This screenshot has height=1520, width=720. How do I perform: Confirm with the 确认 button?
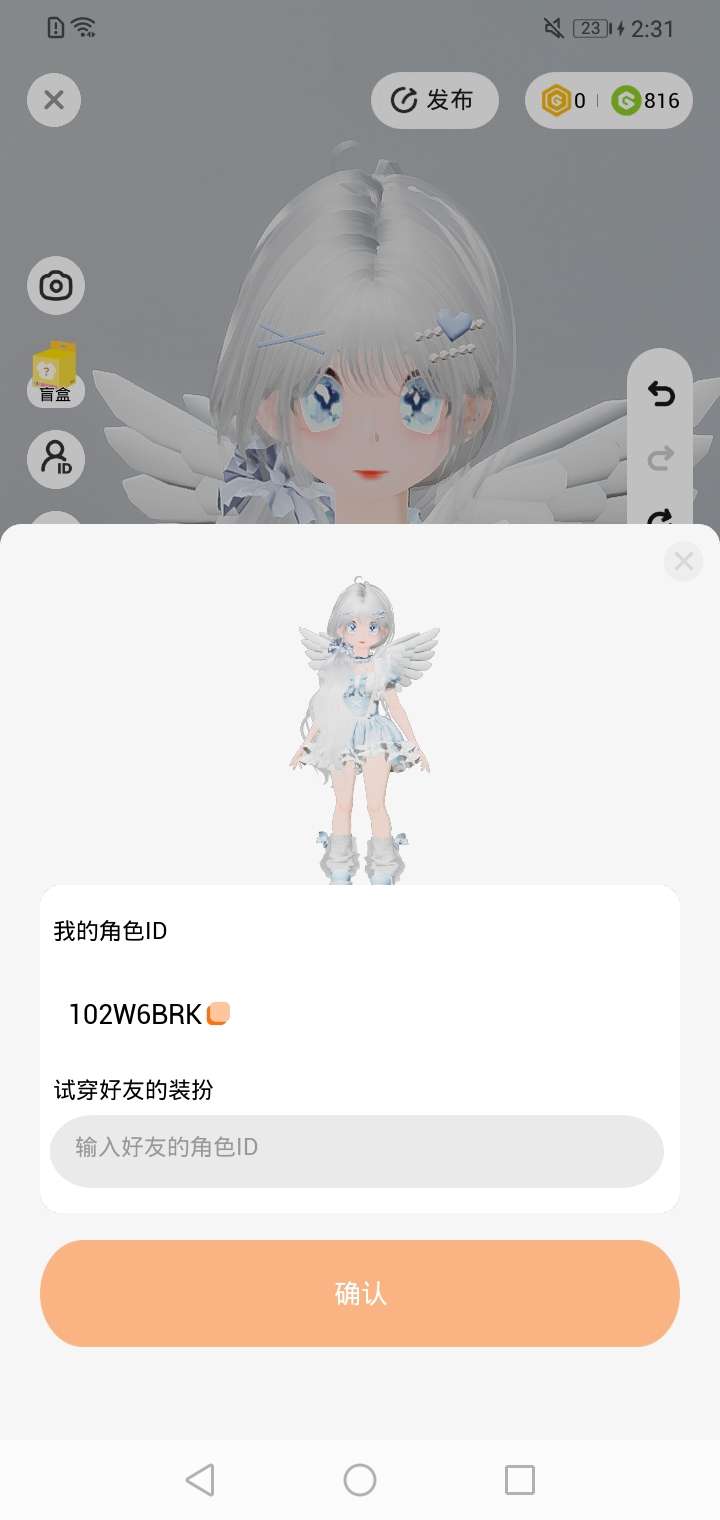(x=360, y=1294)
